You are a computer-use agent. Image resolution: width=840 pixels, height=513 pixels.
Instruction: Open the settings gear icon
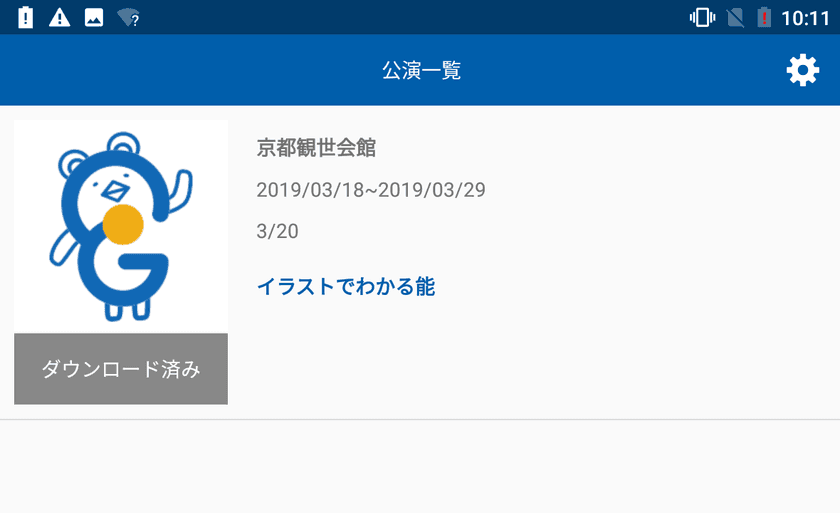(803, 71)
